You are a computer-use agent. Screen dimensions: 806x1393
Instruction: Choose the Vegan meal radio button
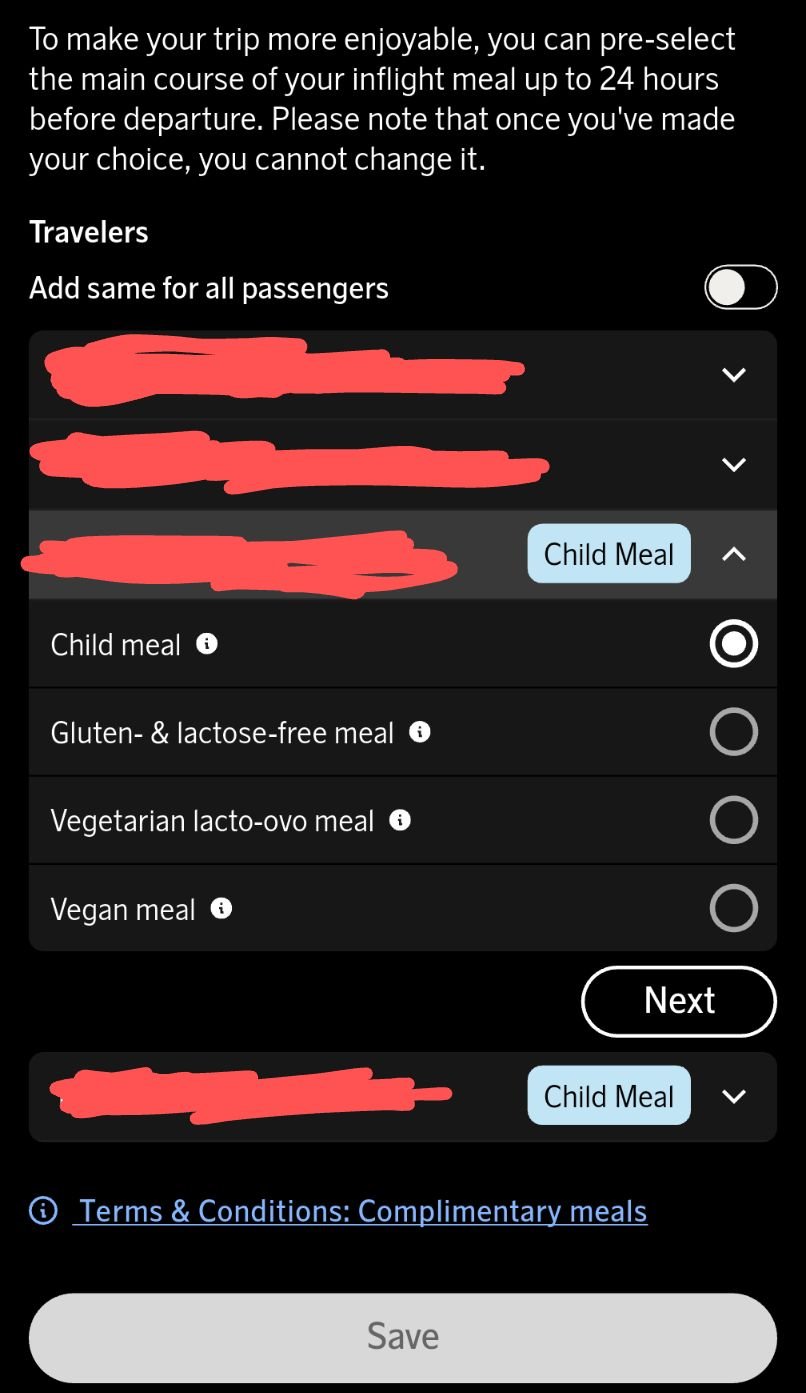pos(733,908)
